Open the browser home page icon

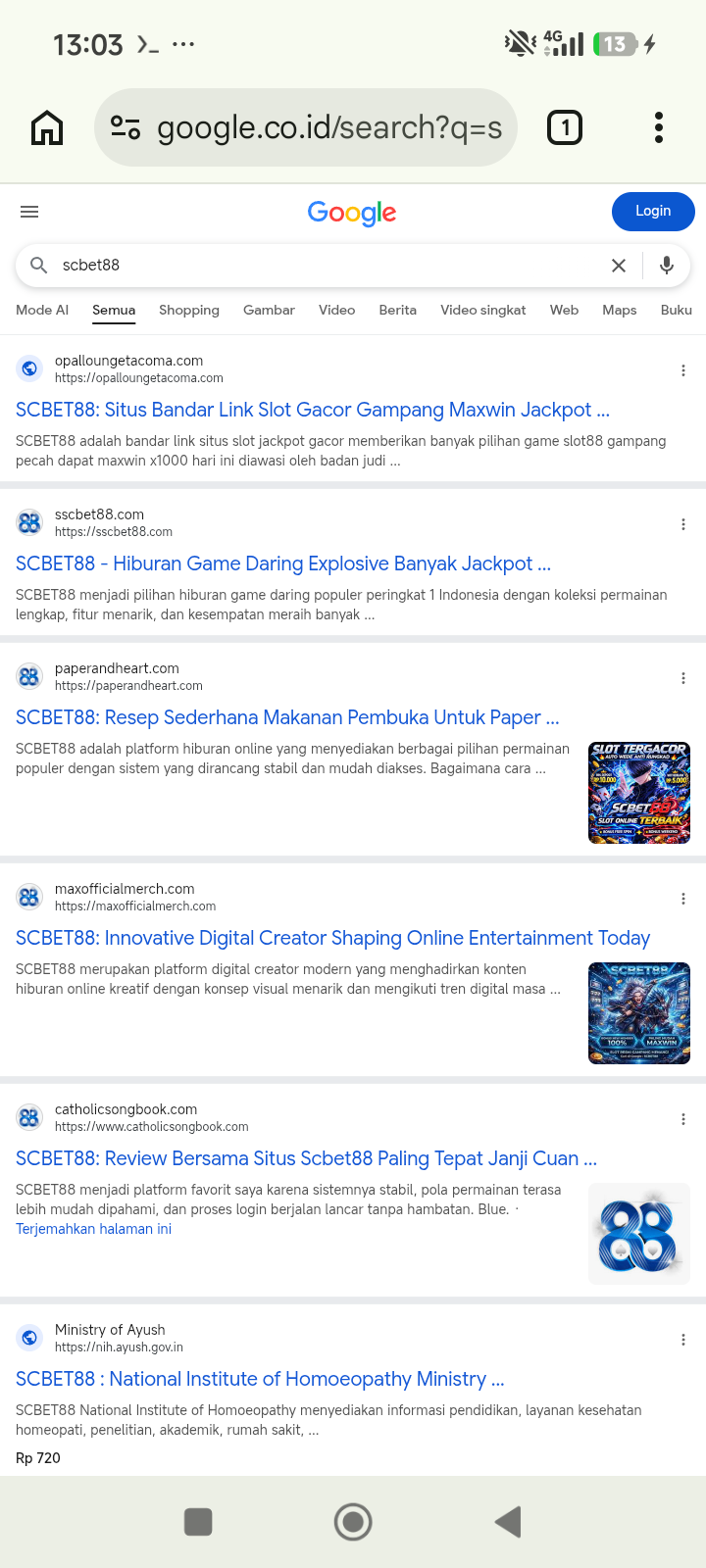click(47, 127)
